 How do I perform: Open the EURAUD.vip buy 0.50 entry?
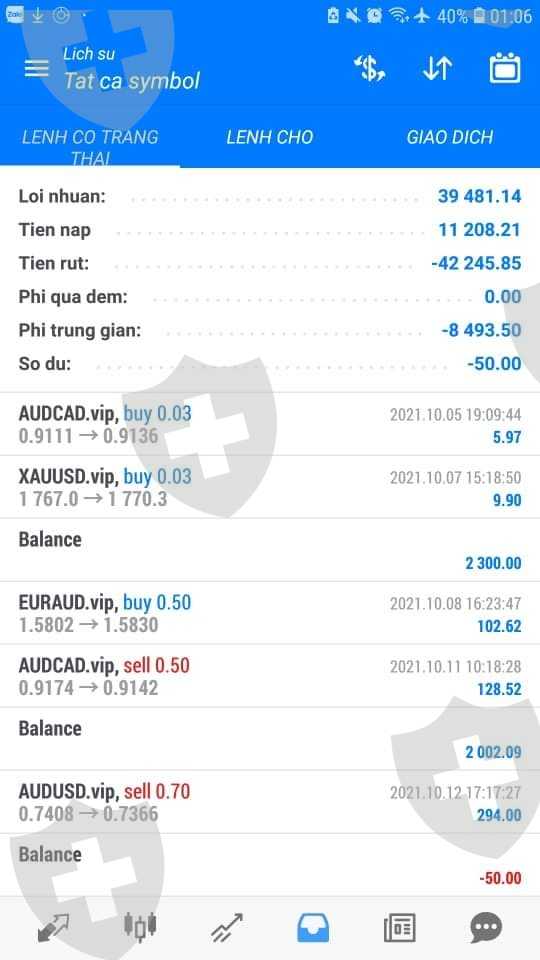coord(270,613)
